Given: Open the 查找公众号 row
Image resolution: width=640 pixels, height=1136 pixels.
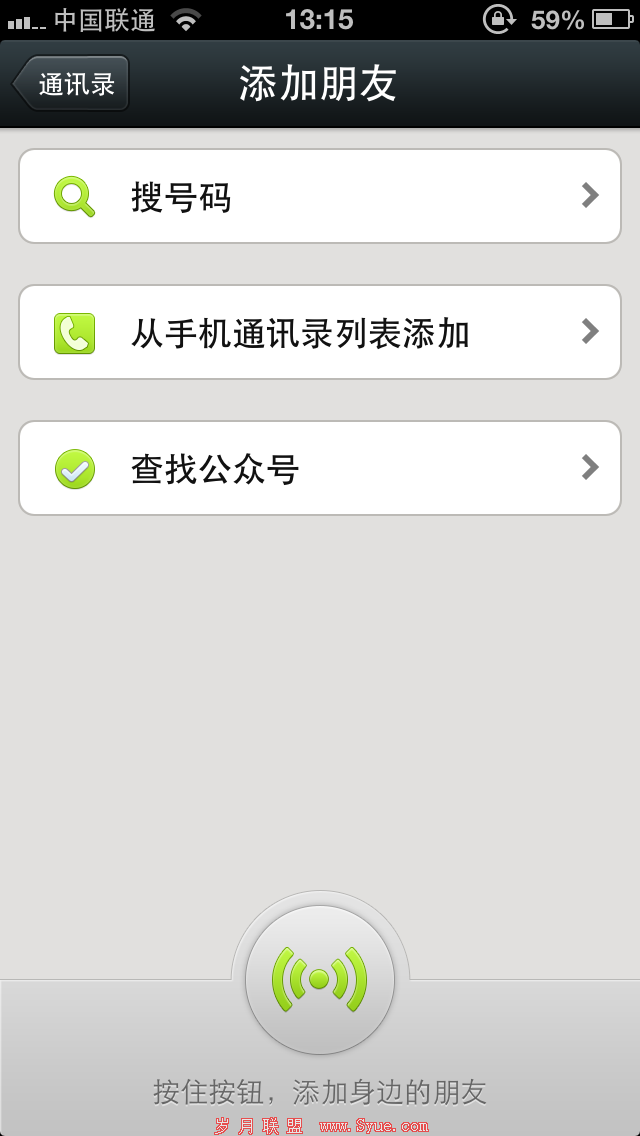Looking at the screenshot, I should (320, 468).
